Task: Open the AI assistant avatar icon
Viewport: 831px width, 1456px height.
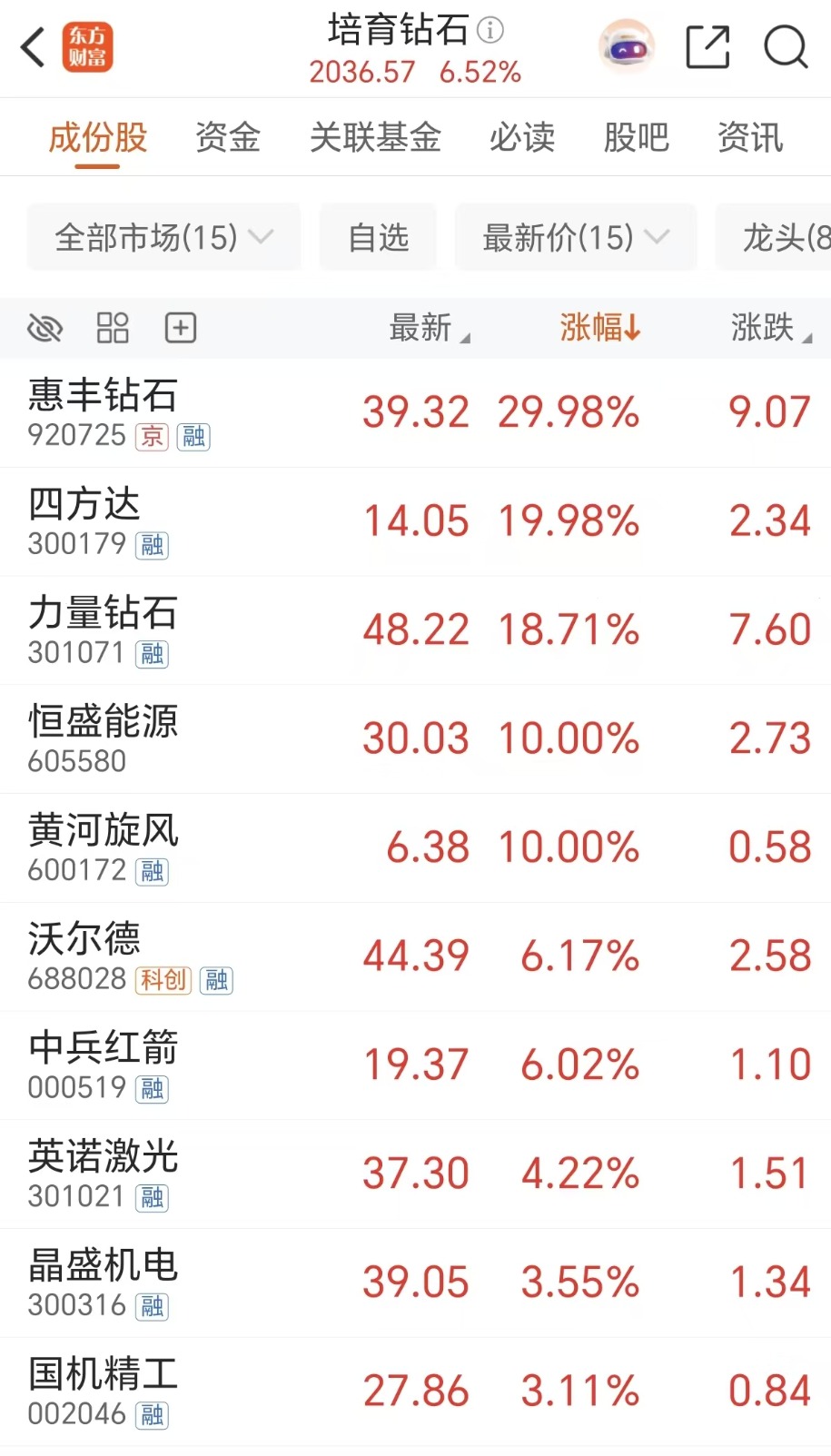Action: tap(627, 45)
